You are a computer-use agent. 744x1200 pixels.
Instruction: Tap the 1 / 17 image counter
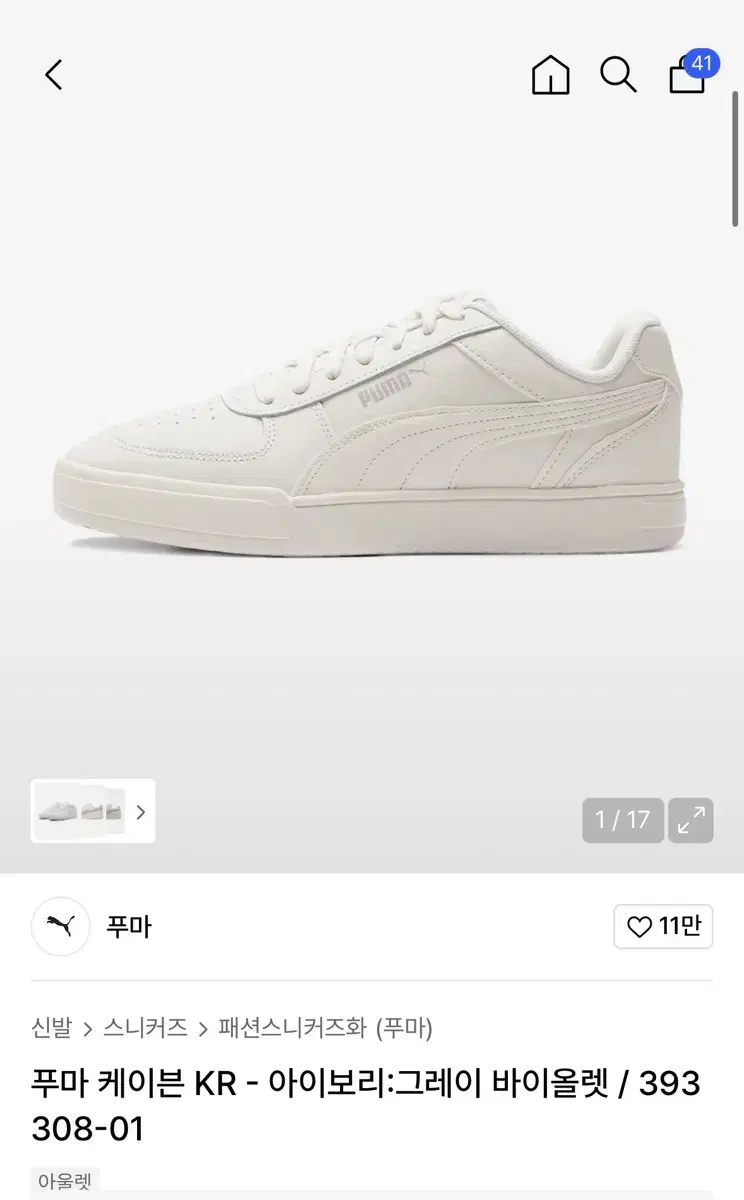click(x=621, y=818)
